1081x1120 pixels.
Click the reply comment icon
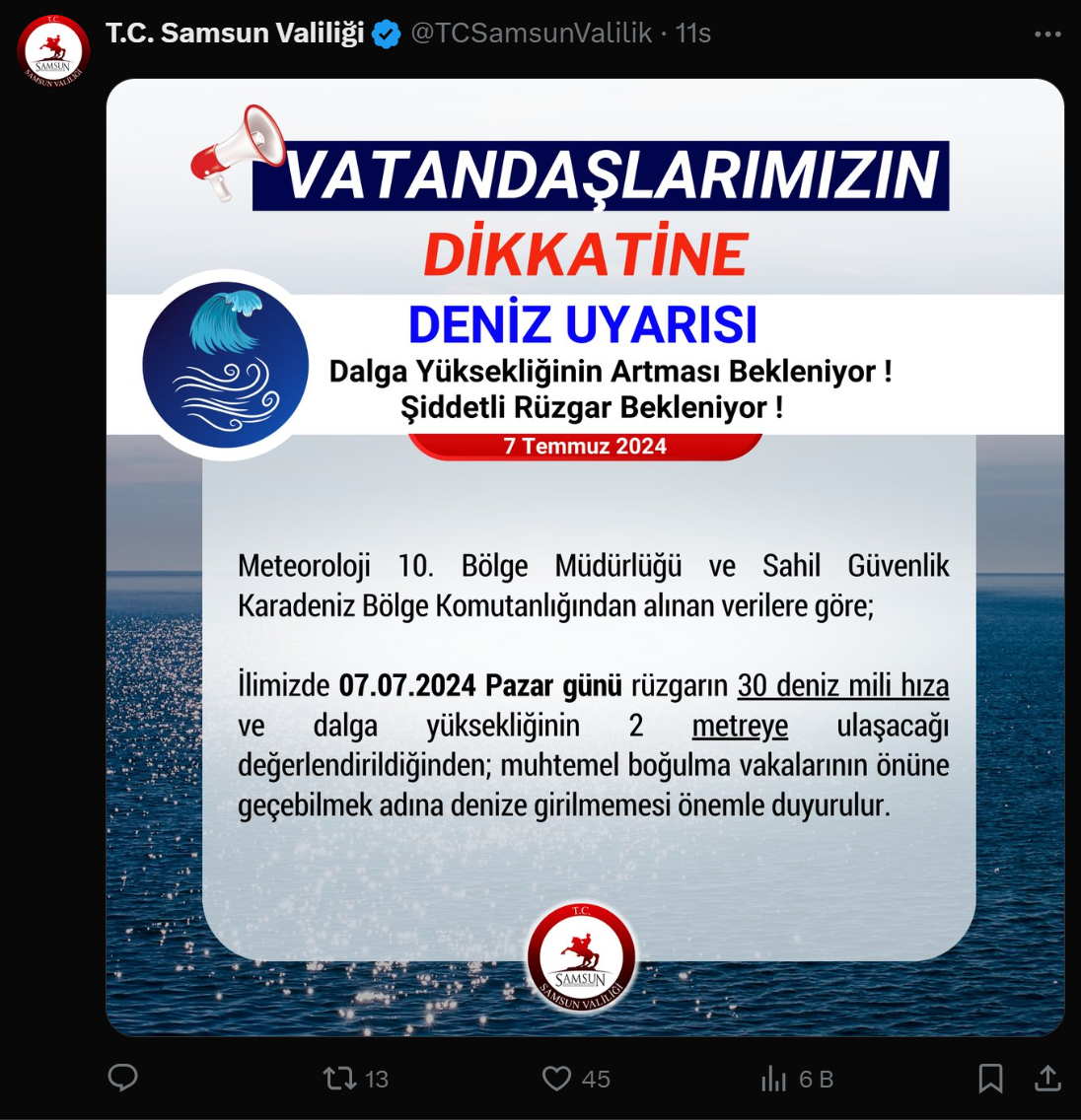click(122, 1079)
